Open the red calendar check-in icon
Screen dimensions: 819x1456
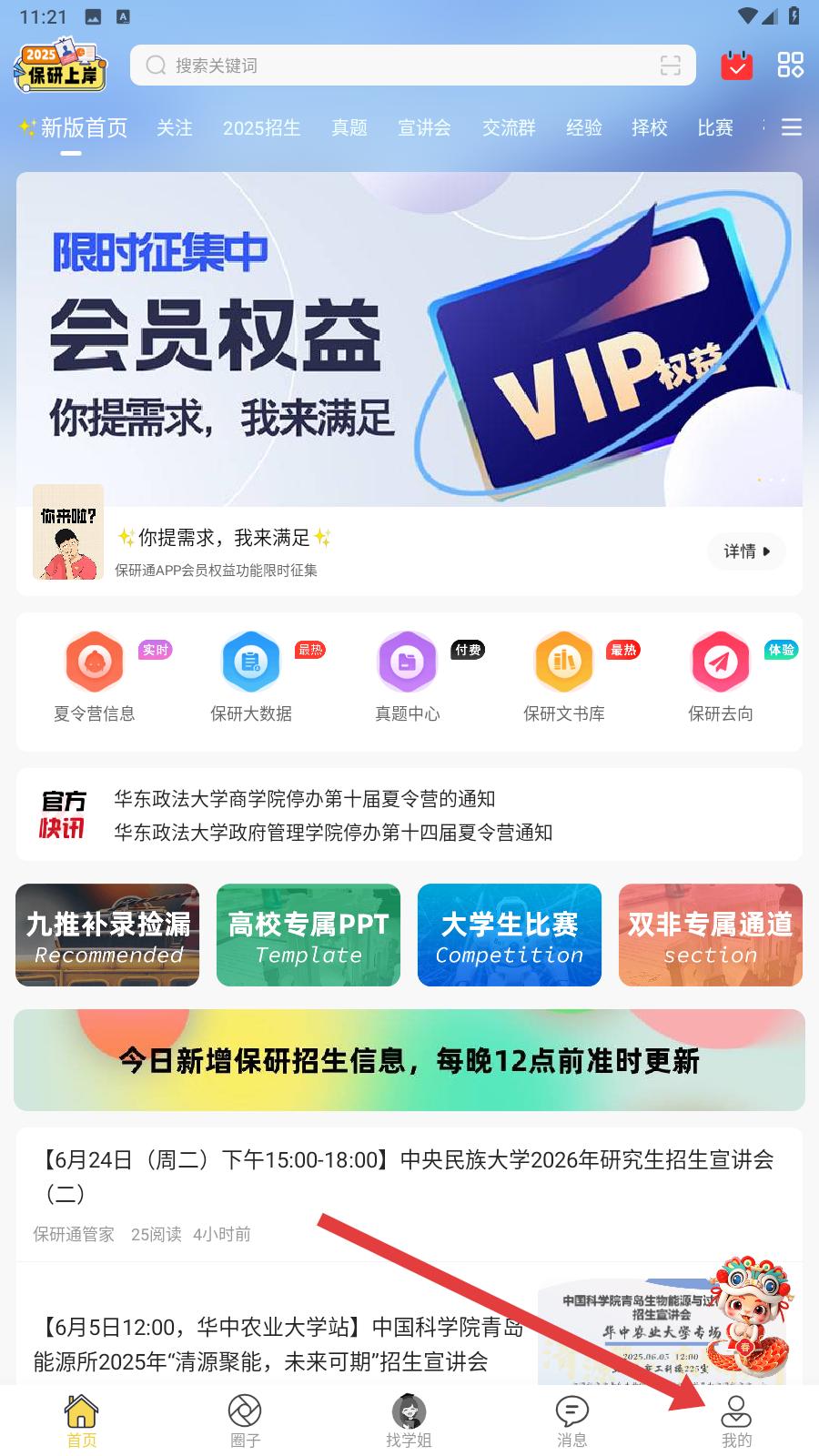pyautogui.click(x=736, y=66)
